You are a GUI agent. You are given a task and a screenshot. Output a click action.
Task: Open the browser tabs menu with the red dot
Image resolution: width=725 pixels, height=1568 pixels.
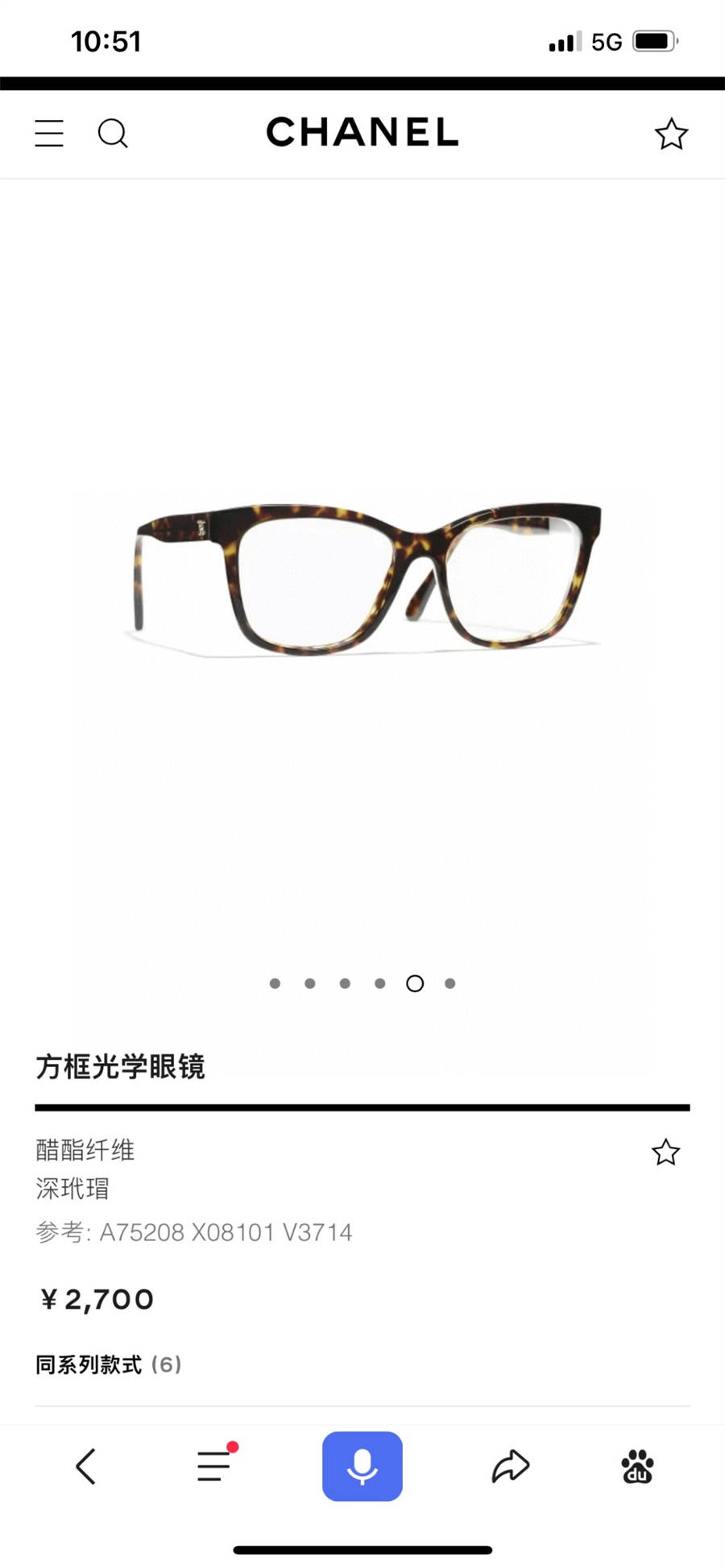click(215, 1466)
